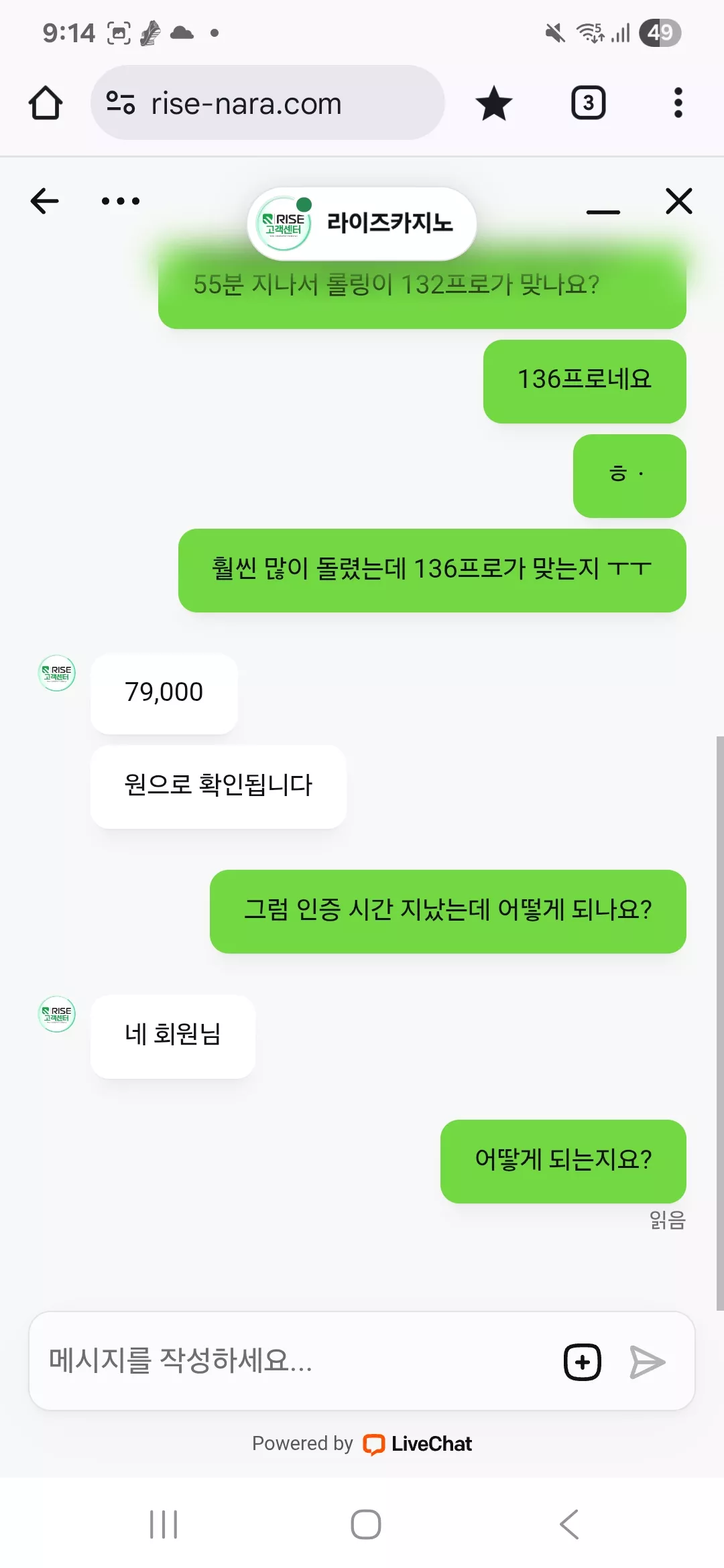Open the attachment plus icon
Viewport: 724px width, 1568px height.
(583, 1362)
